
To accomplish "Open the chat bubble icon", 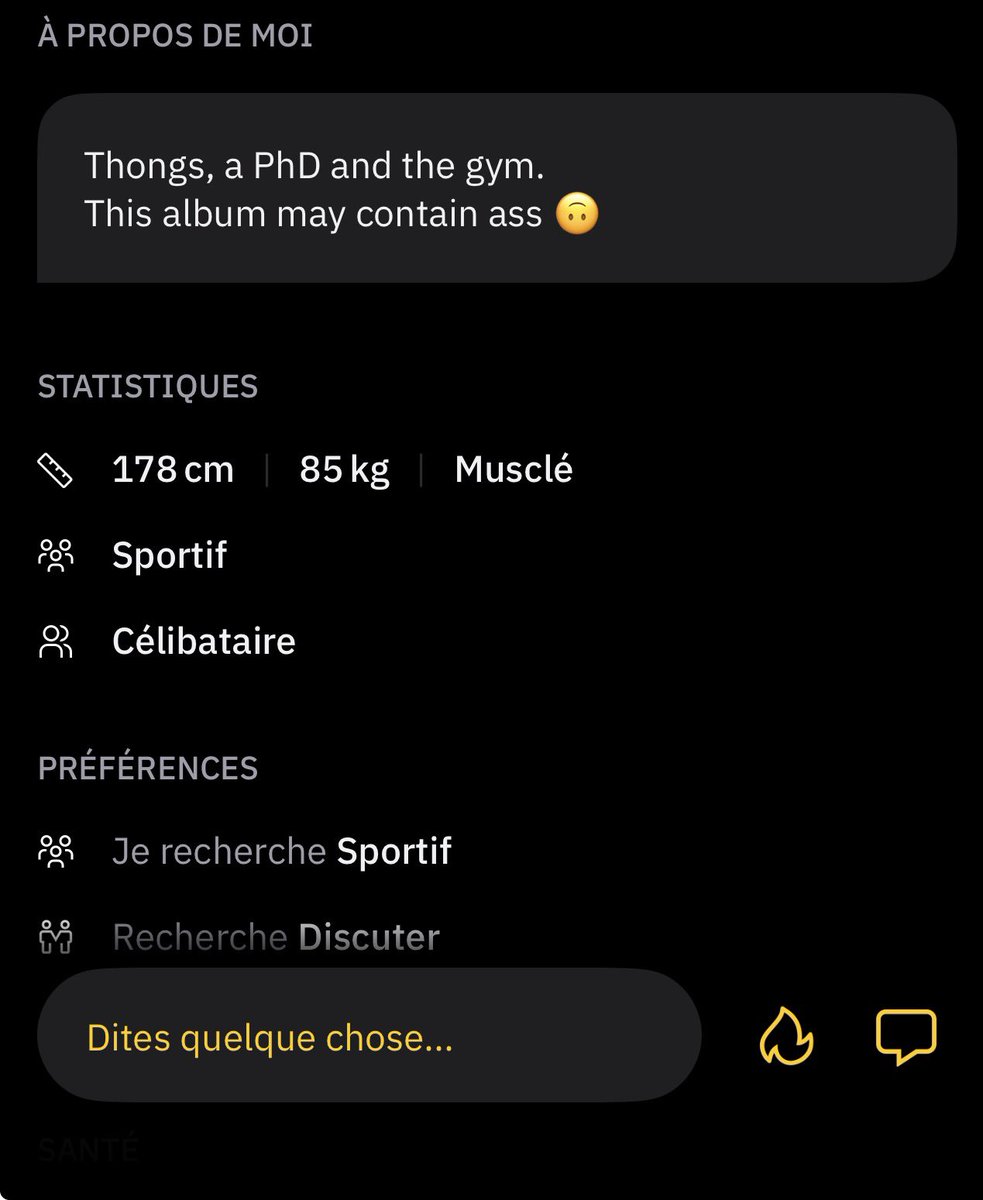I will tap(905, 1036).
